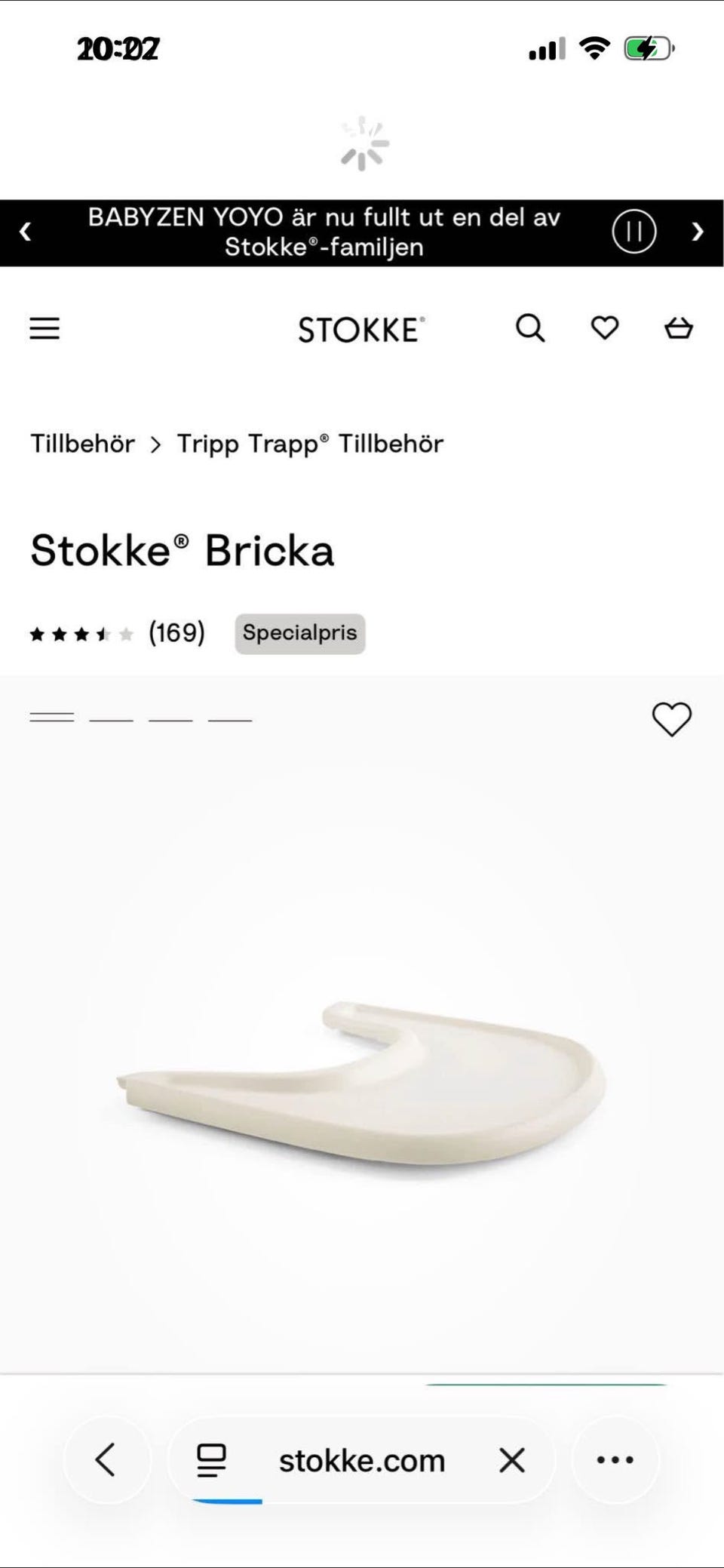Return to the Stokke homepage via logo
The height and width of the screenshot is (1568, 724).
tap(361, 330)
